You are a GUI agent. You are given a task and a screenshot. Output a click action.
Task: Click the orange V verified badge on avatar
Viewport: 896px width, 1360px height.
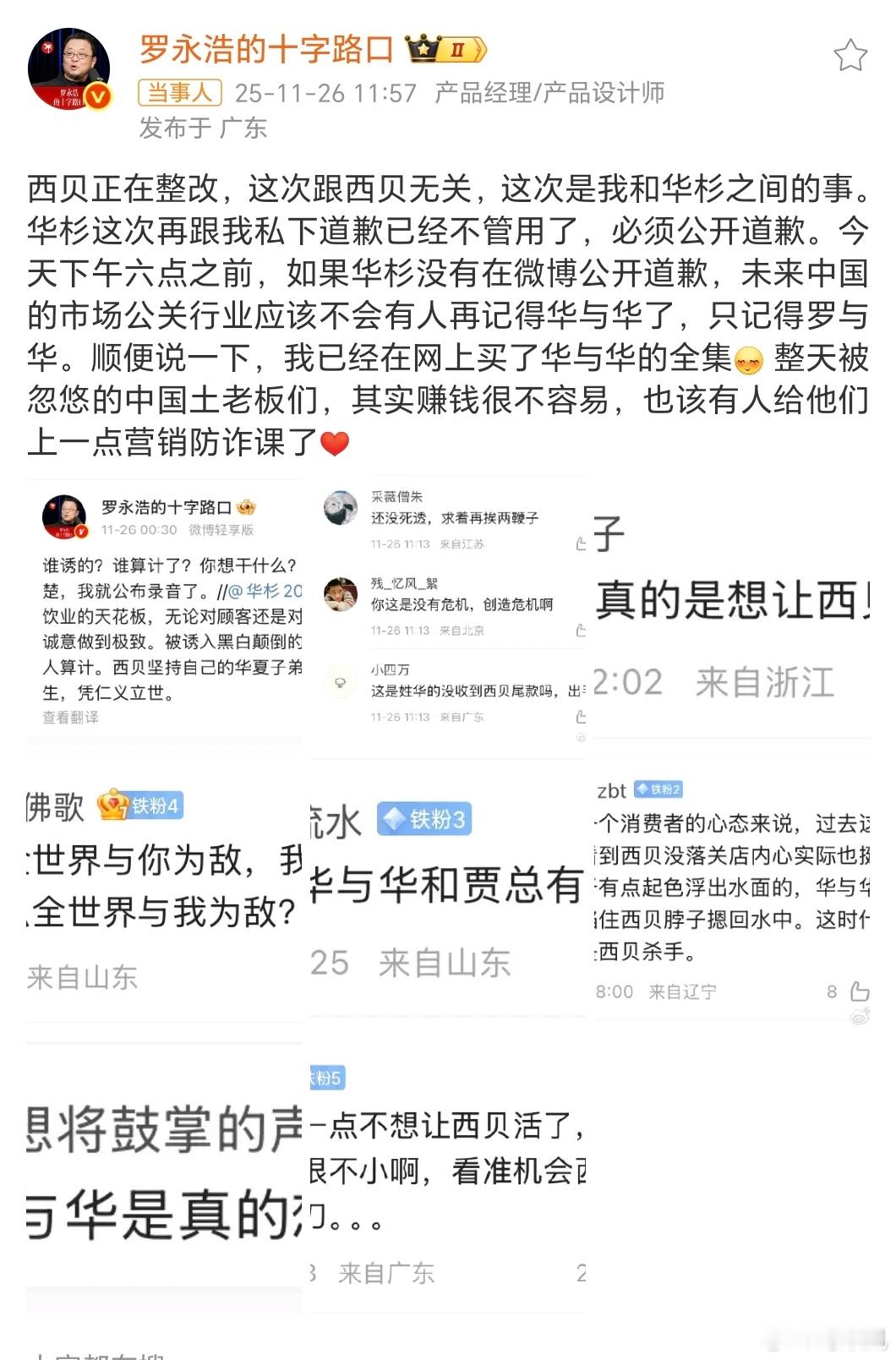pyautogui.click(x=99, y=96)
